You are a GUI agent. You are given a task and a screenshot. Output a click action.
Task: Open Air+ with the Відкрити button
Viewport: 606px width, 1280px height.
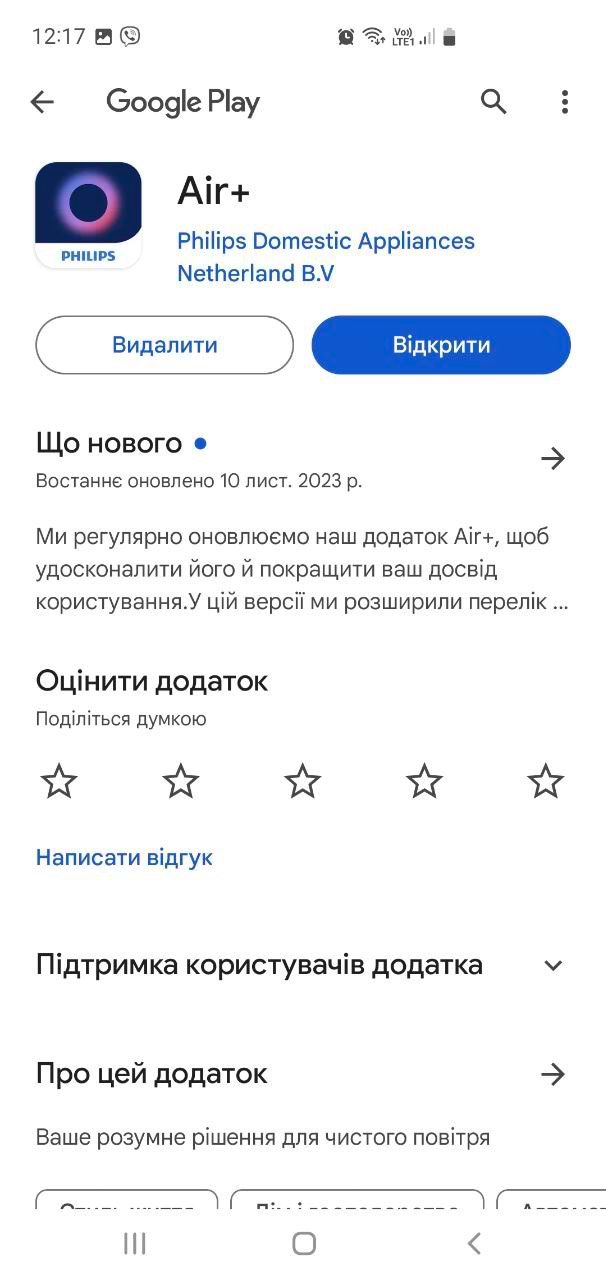click(x=441, y=346)
